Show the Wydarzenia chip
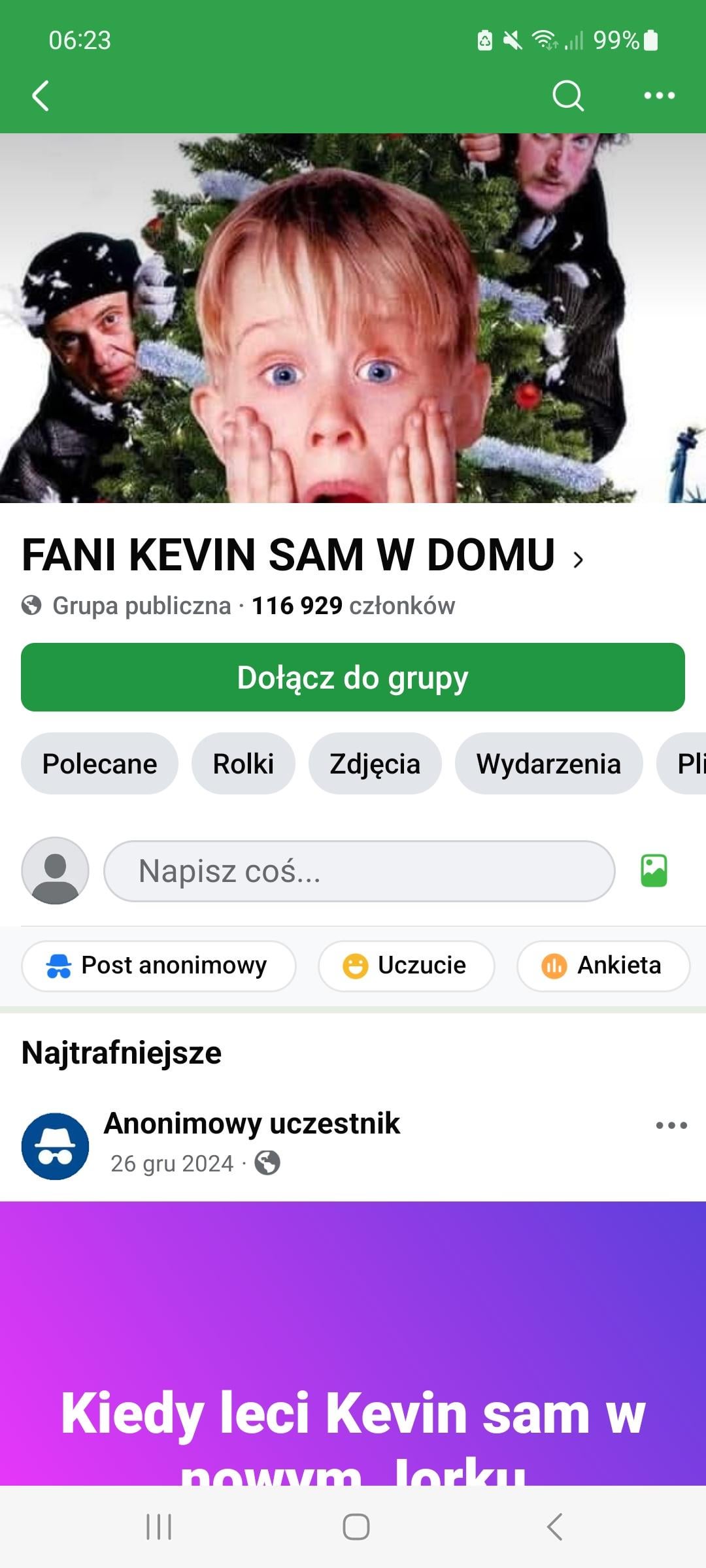Screen dimensions: 706x1568 548,764
